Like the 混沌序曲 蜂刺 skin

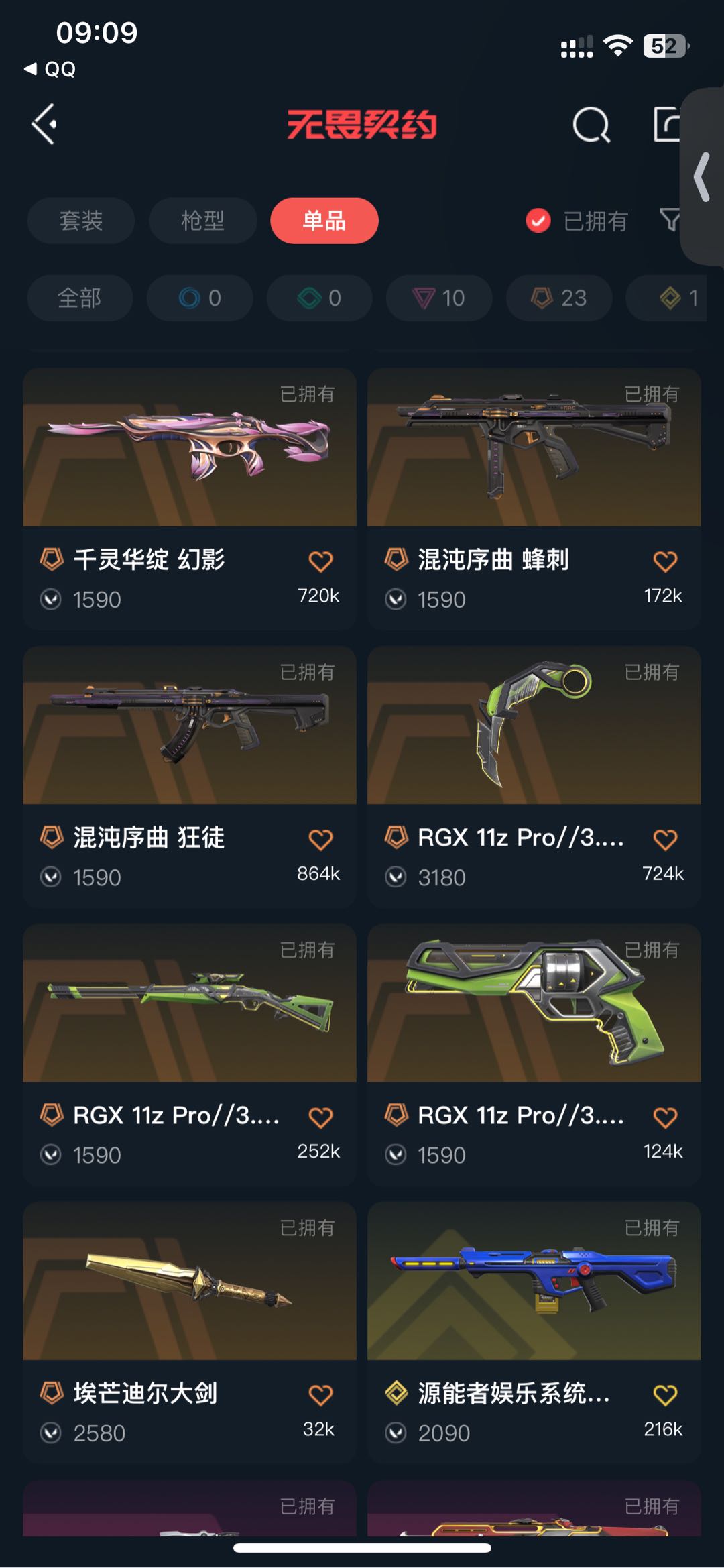(x=665, y=561)
